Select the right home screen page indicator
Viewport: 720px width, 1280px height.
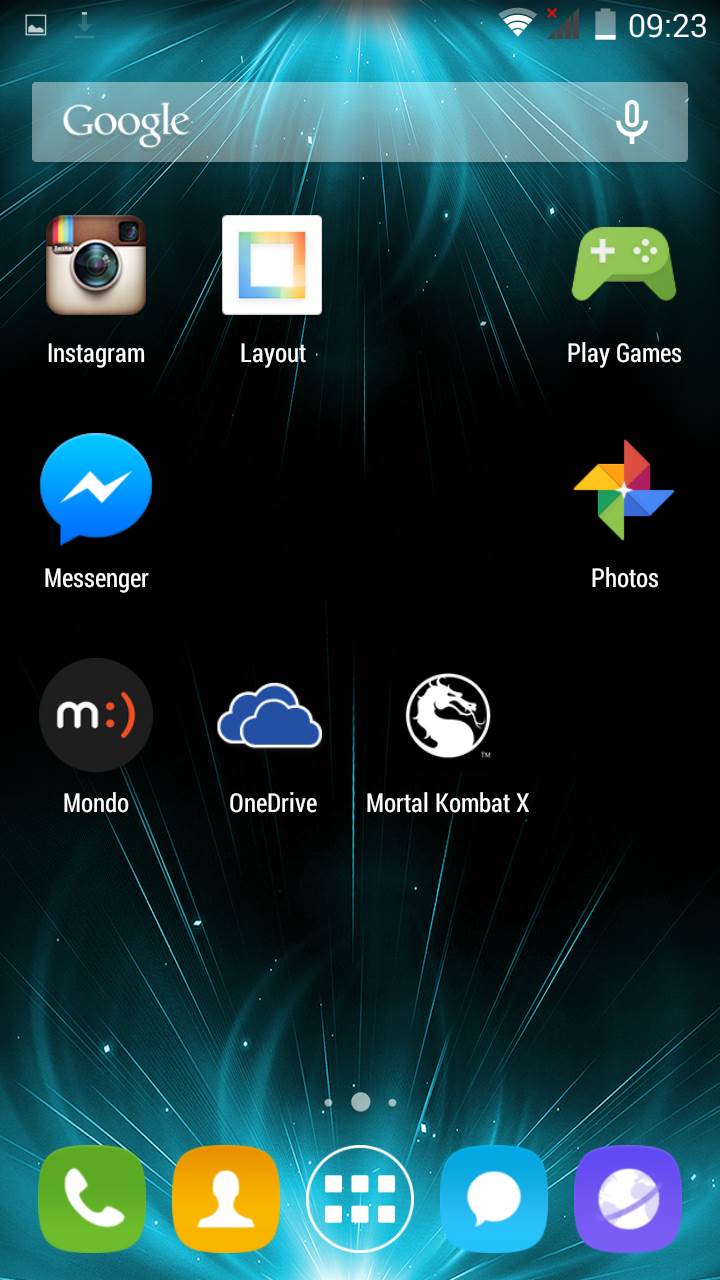point(394,1102)
